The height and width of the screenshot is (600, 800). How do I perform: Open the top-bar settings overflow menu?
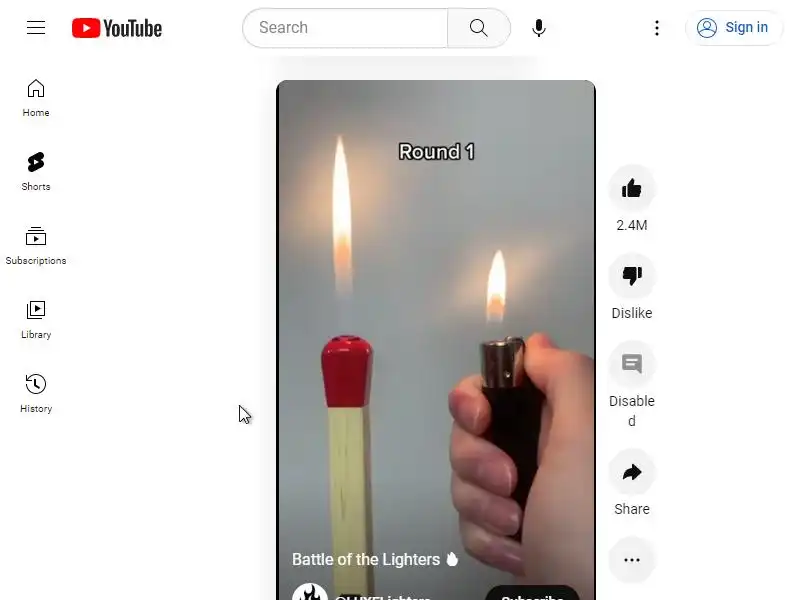pos(657,28)
